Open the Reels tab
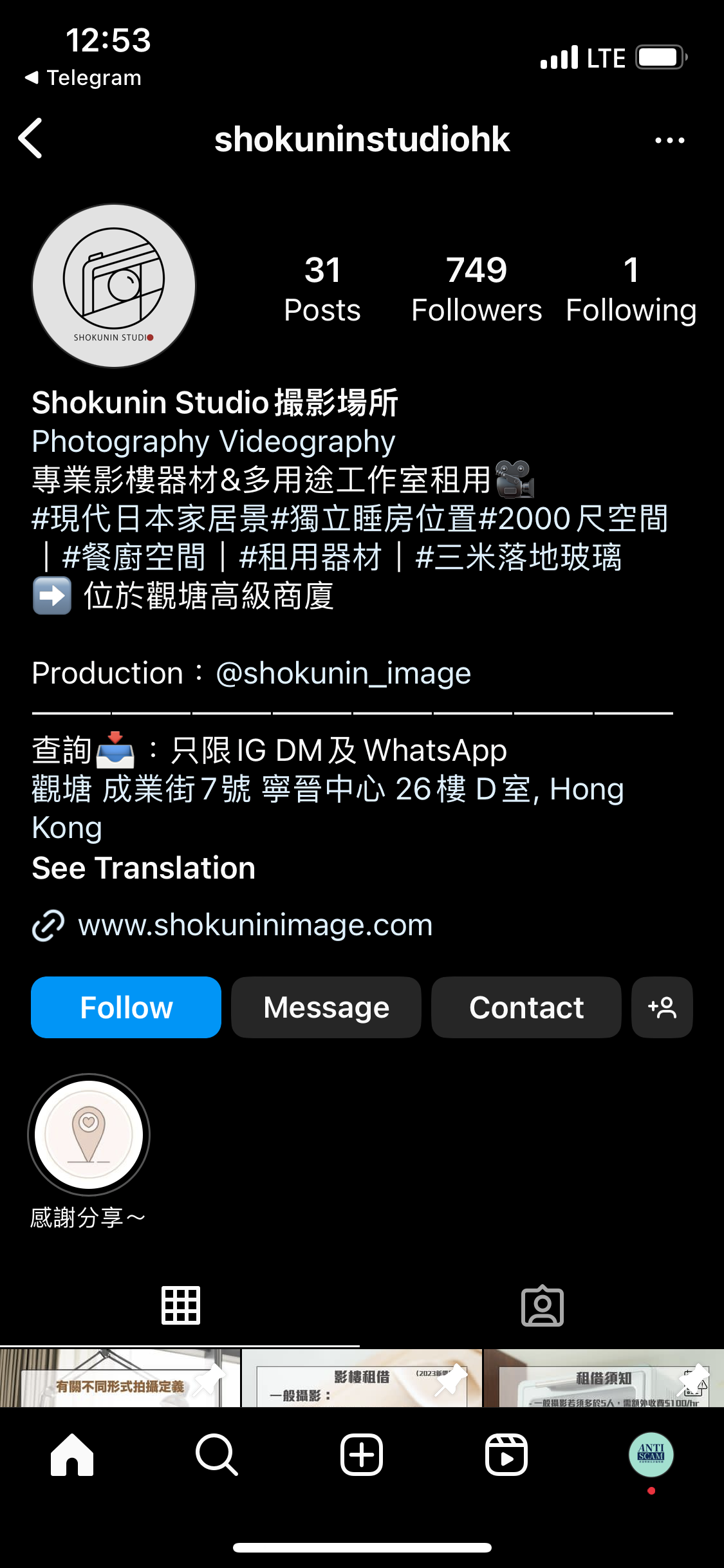Screen dimensions: 724x1568 pyautogui.click(x=506, y=1455)
